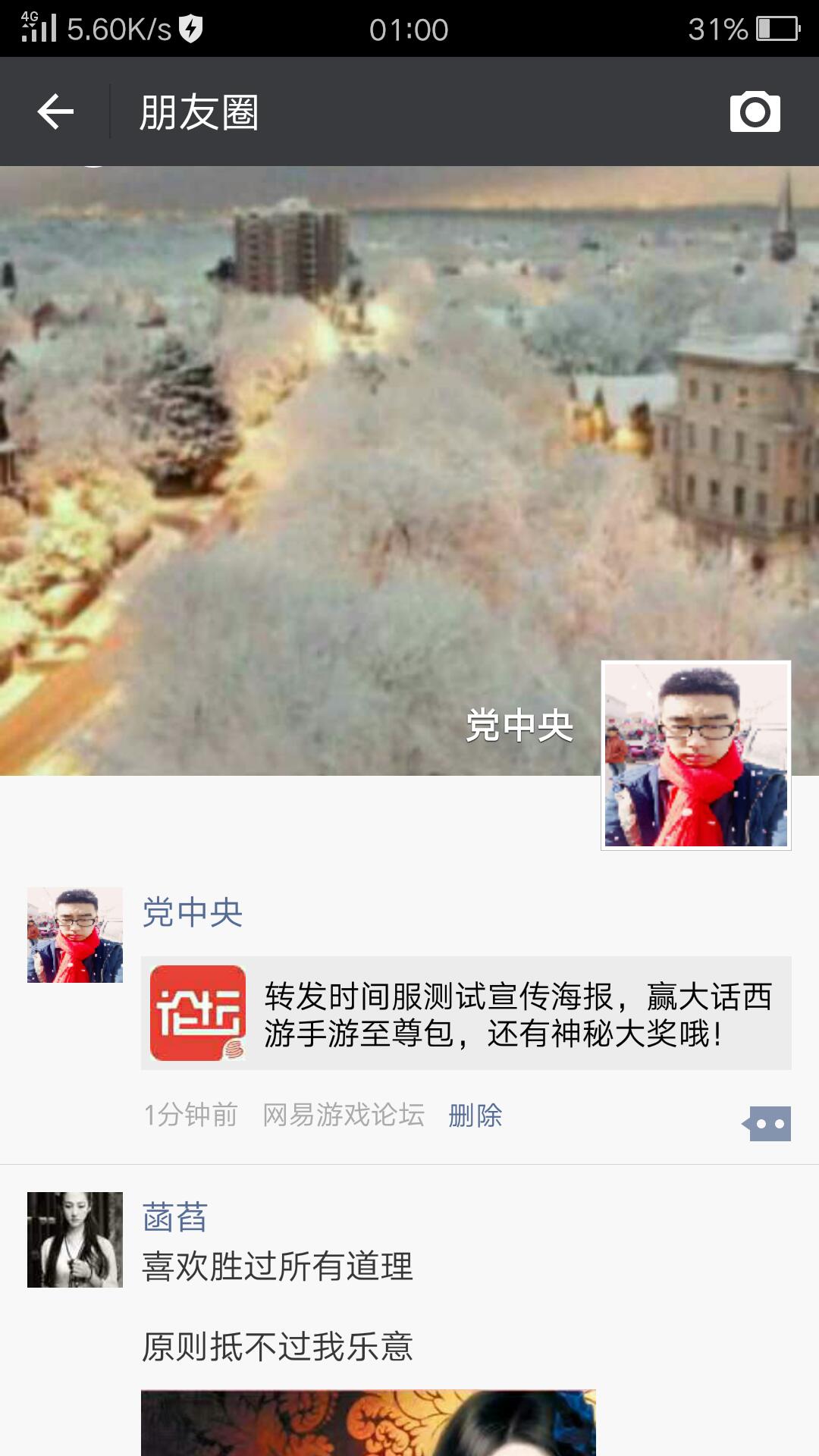This screenshot has height=1456, width=819.
Task: Go back from 朋友圈
Action: tap(55, 112)
